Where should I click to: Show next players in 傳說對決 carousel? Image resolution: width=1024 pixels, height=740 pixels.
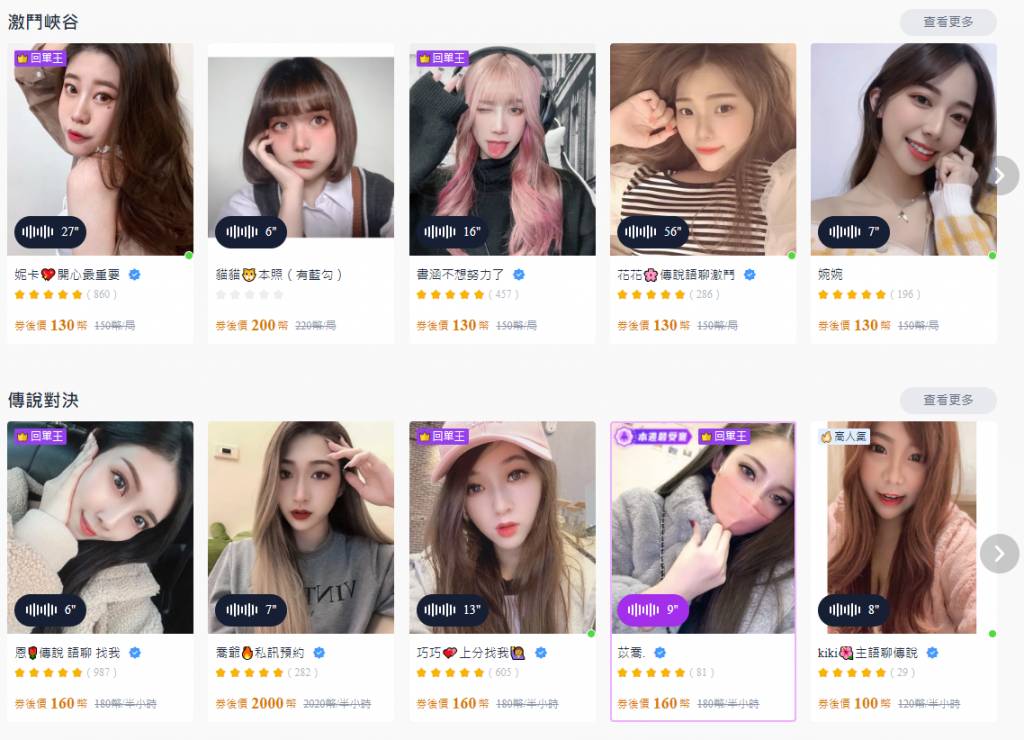click(x=999, y=554)
